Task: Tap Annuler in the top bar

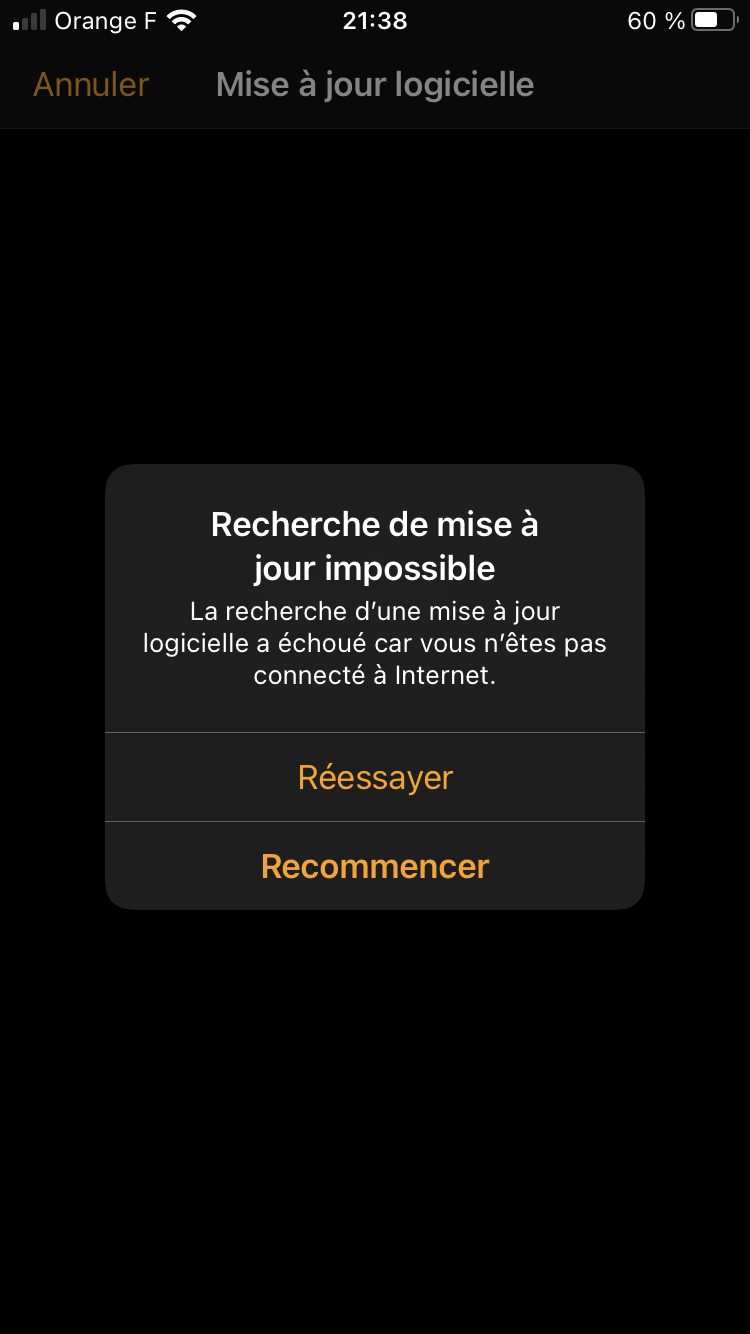Action: [91, 85]
